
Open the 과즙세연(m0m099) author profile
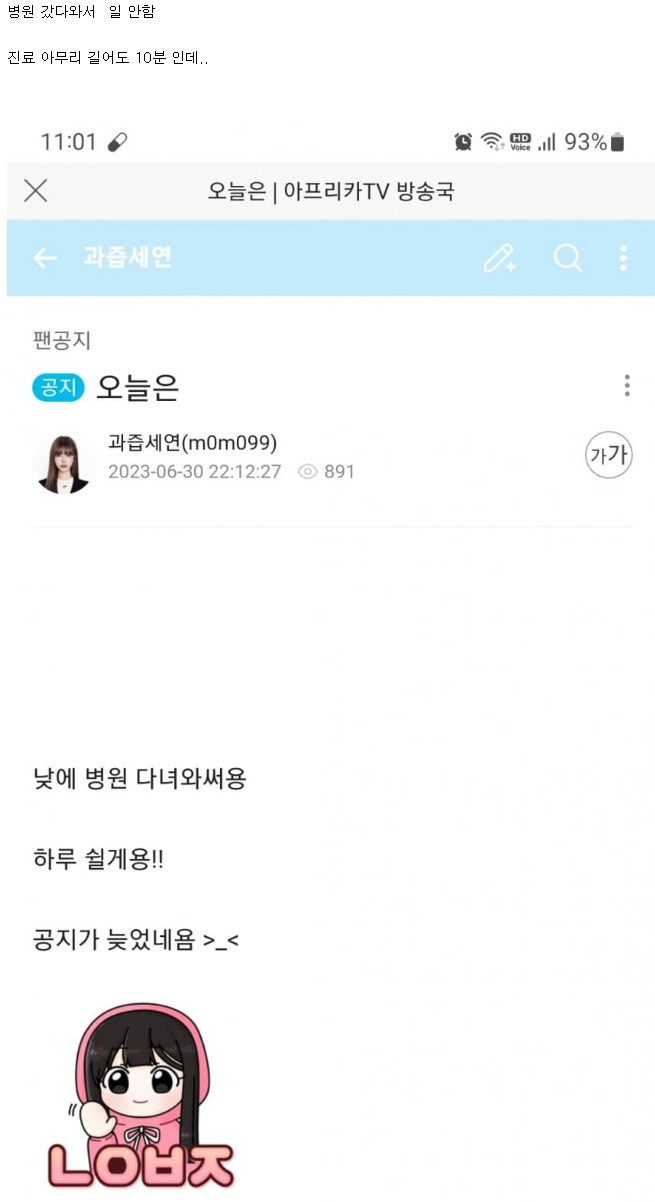192,443
